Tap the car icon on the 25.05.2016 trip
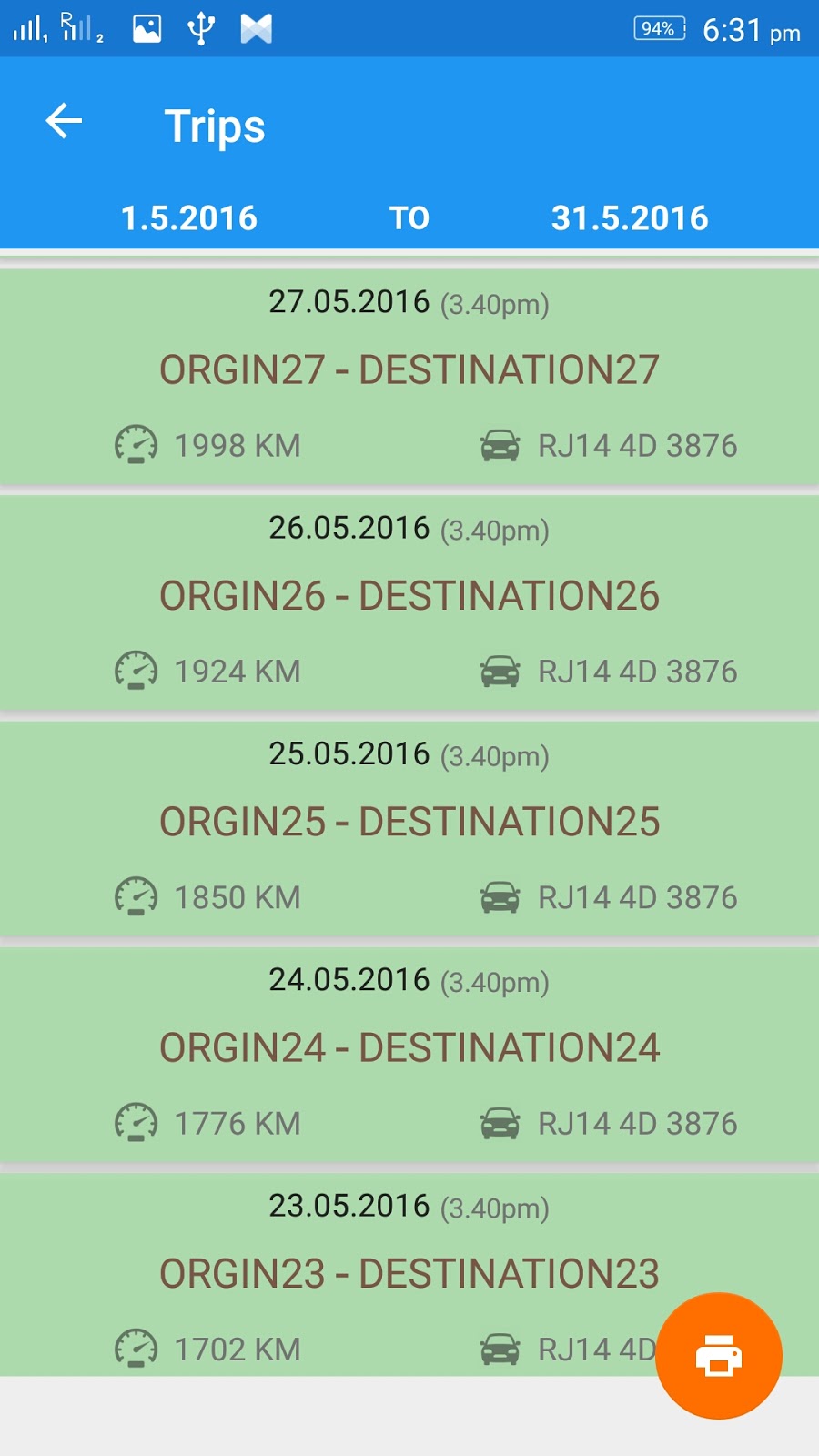The image size is (819, 1456). tap(500, 896)
